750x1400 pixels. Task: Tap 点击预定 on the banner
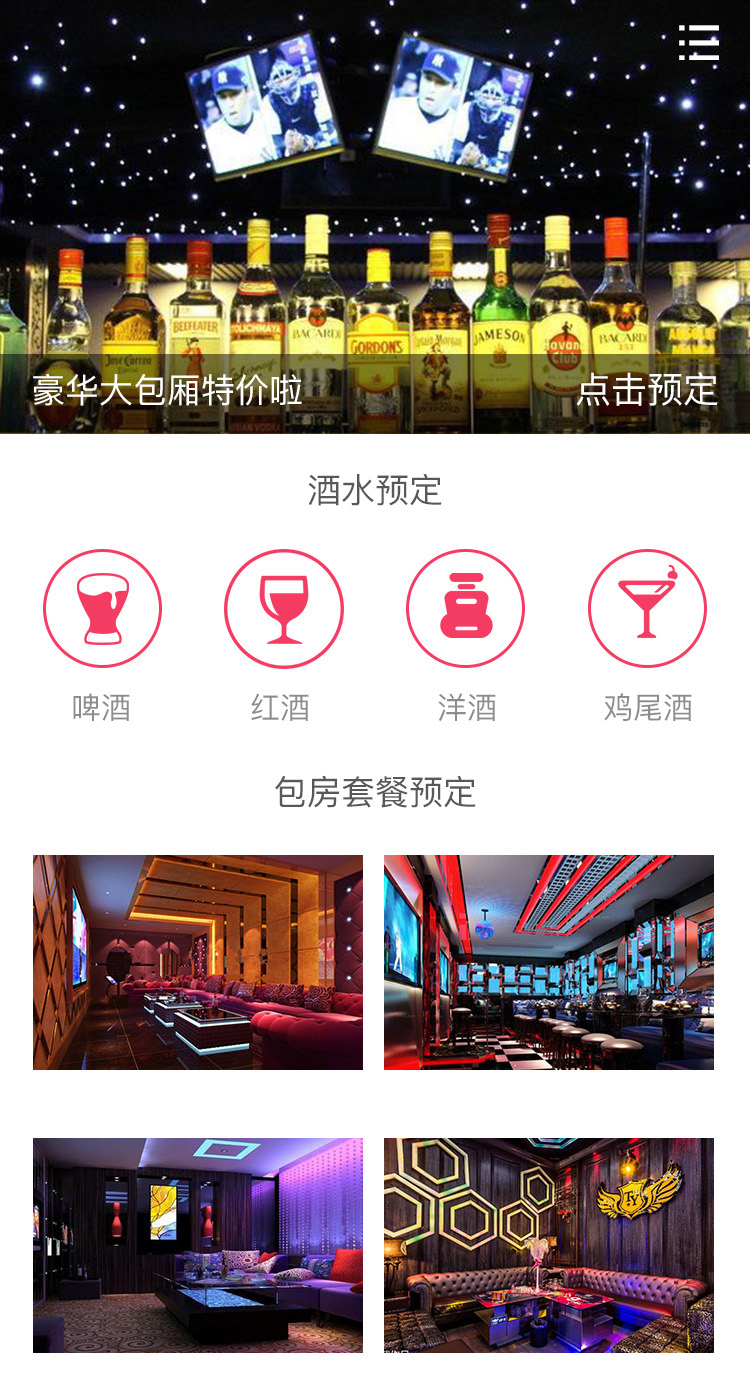(647, 390)
